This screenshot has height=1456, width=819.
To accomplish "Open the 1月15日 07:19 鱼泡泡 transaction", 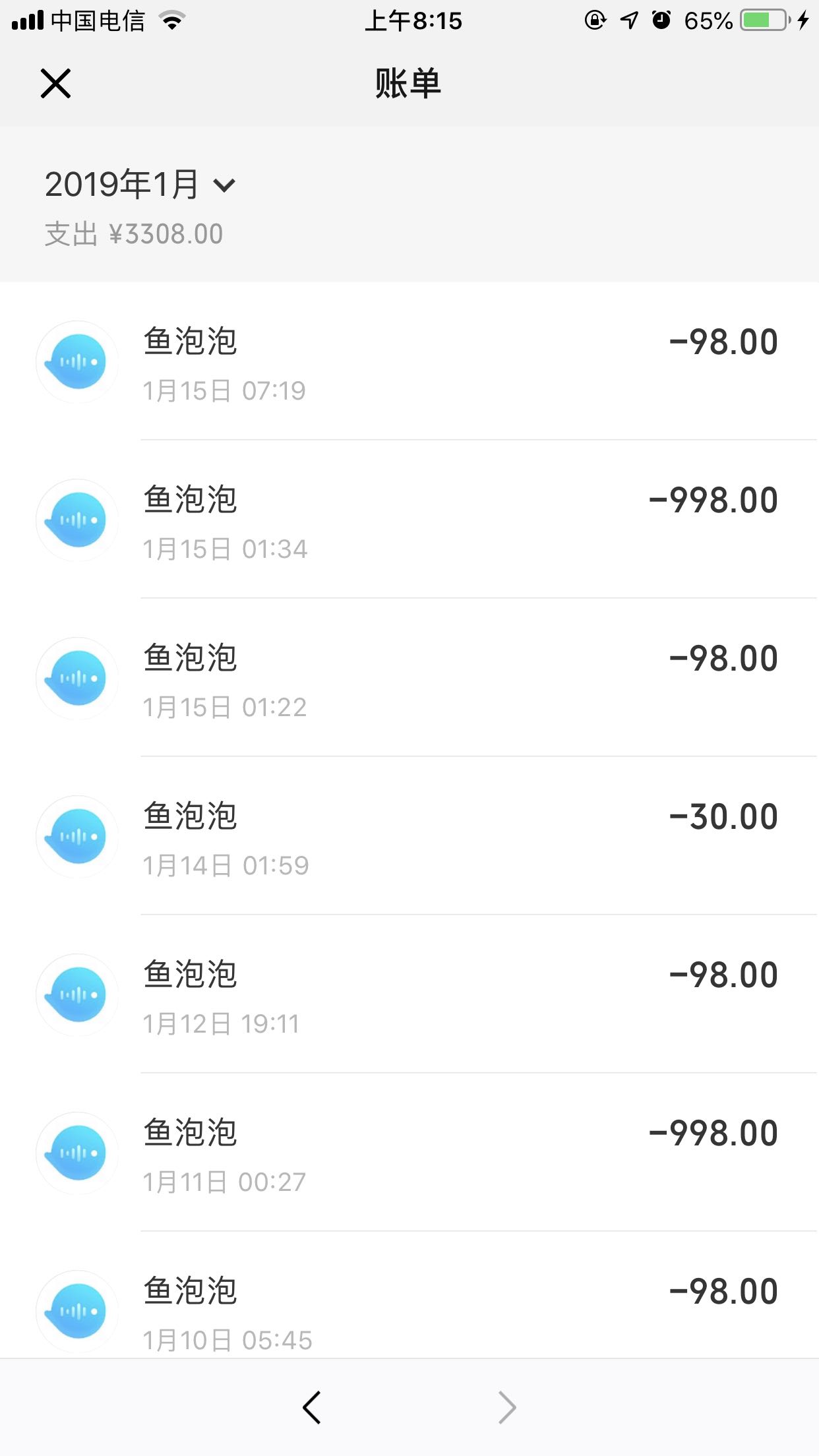I will pos(409,363).
